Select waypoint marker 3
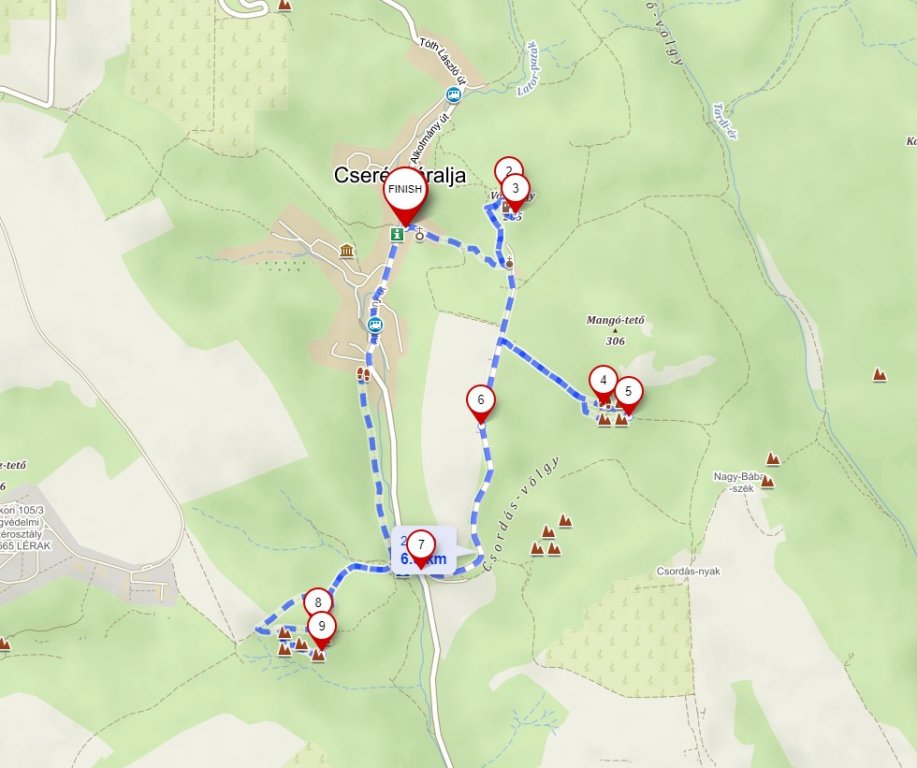917x768 pixels. (x=515, y=188)
